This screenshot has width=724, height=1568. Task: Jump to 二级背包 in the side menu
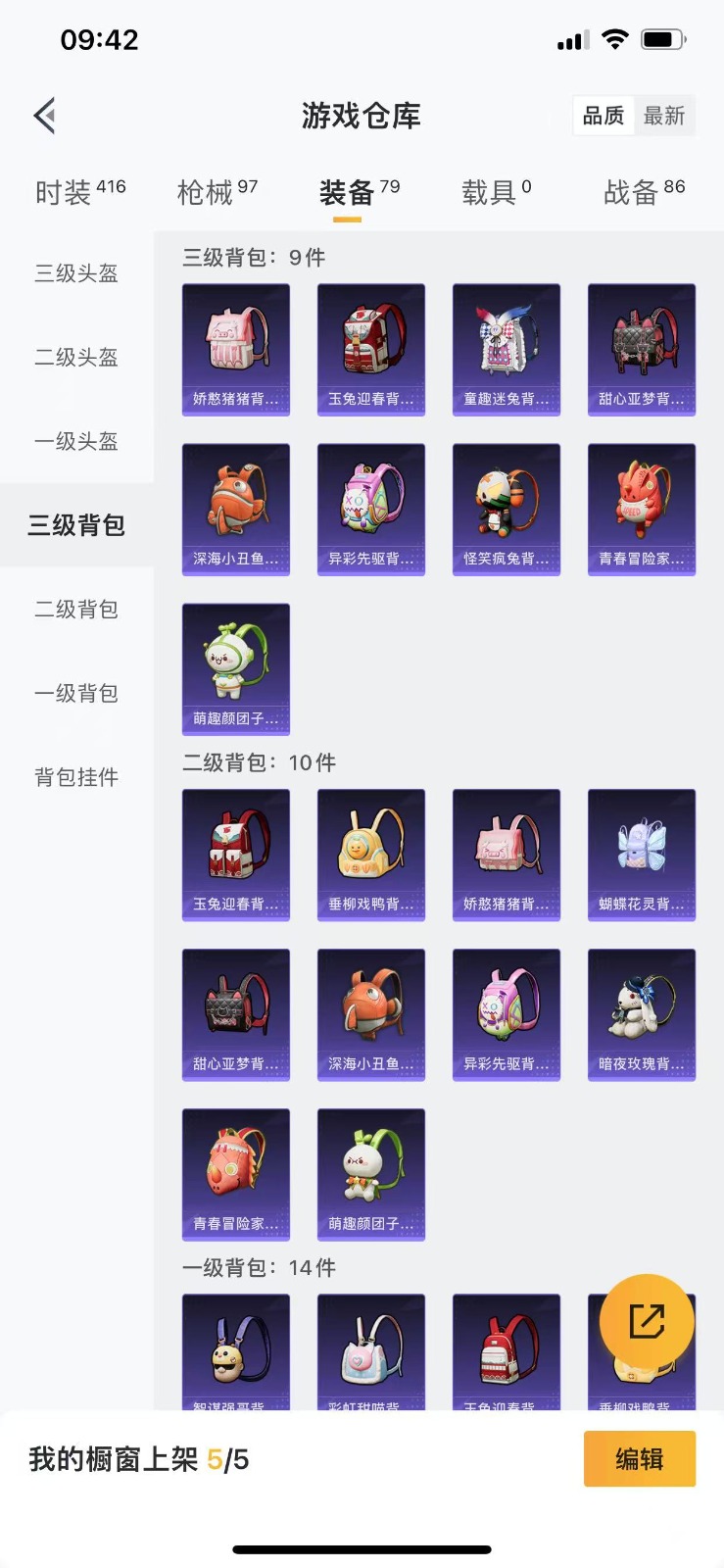click(76, 610)
